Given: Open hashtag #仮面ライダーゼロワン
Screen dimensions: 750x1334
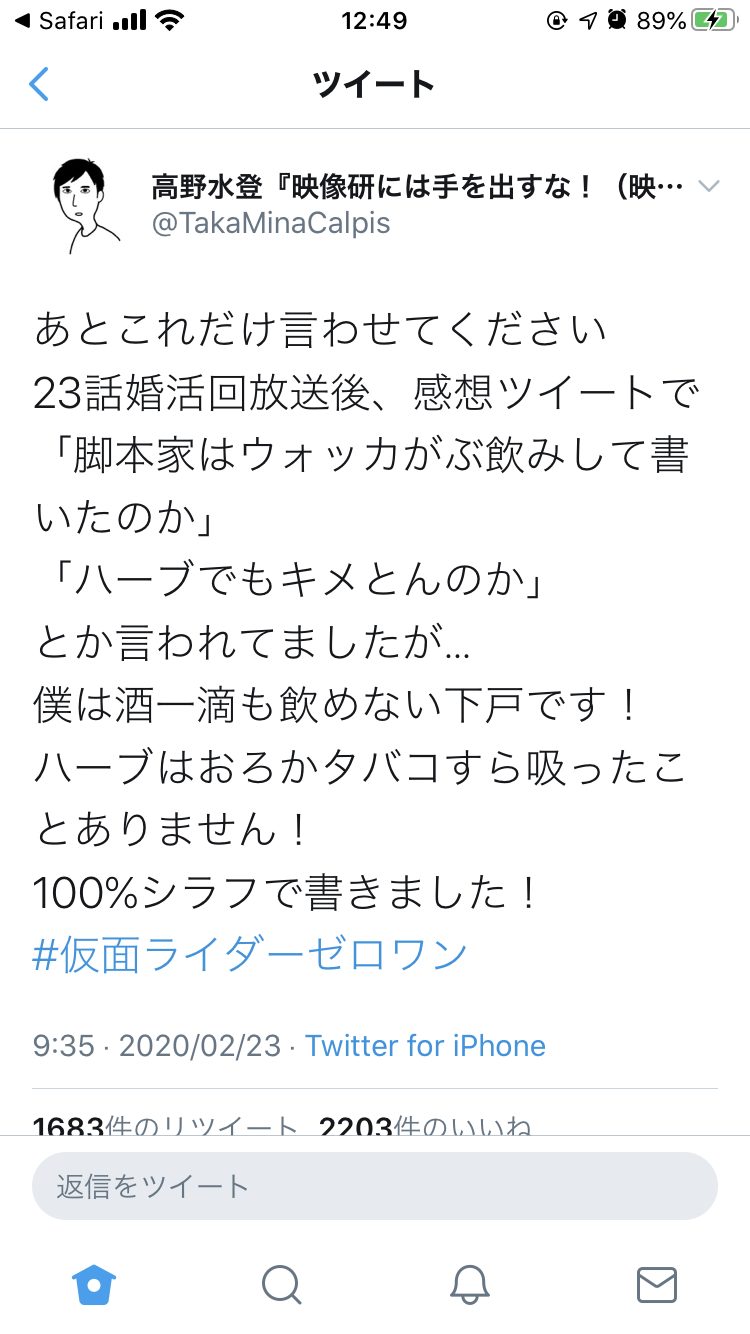Looking at the screenshot, I should [250, 954].
